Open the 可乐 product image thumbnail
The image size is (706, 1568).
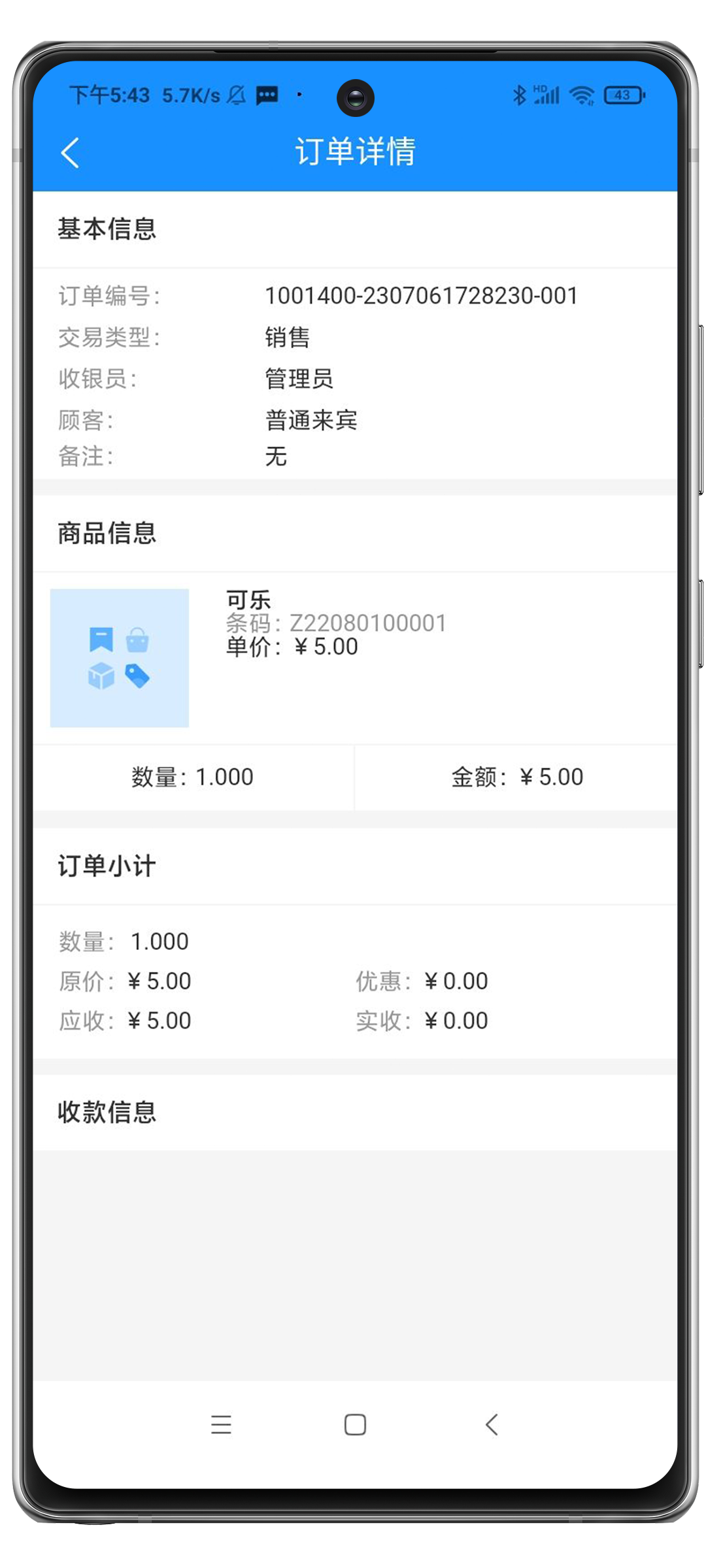coord(120,658)
